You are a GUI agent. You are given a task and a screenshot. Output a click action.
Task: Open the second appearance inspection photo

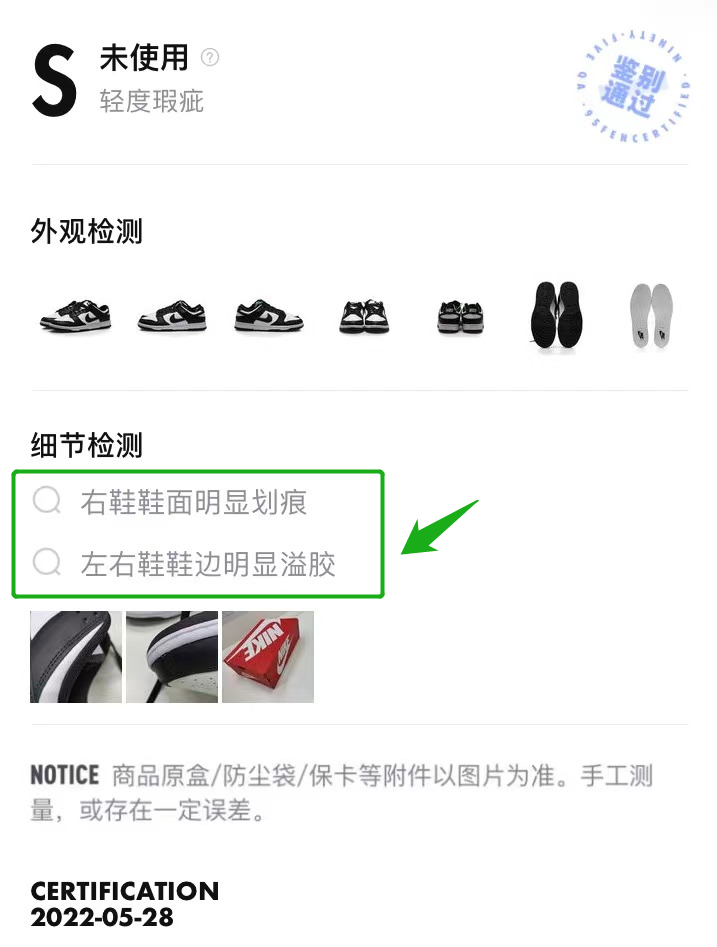point(171,316)
